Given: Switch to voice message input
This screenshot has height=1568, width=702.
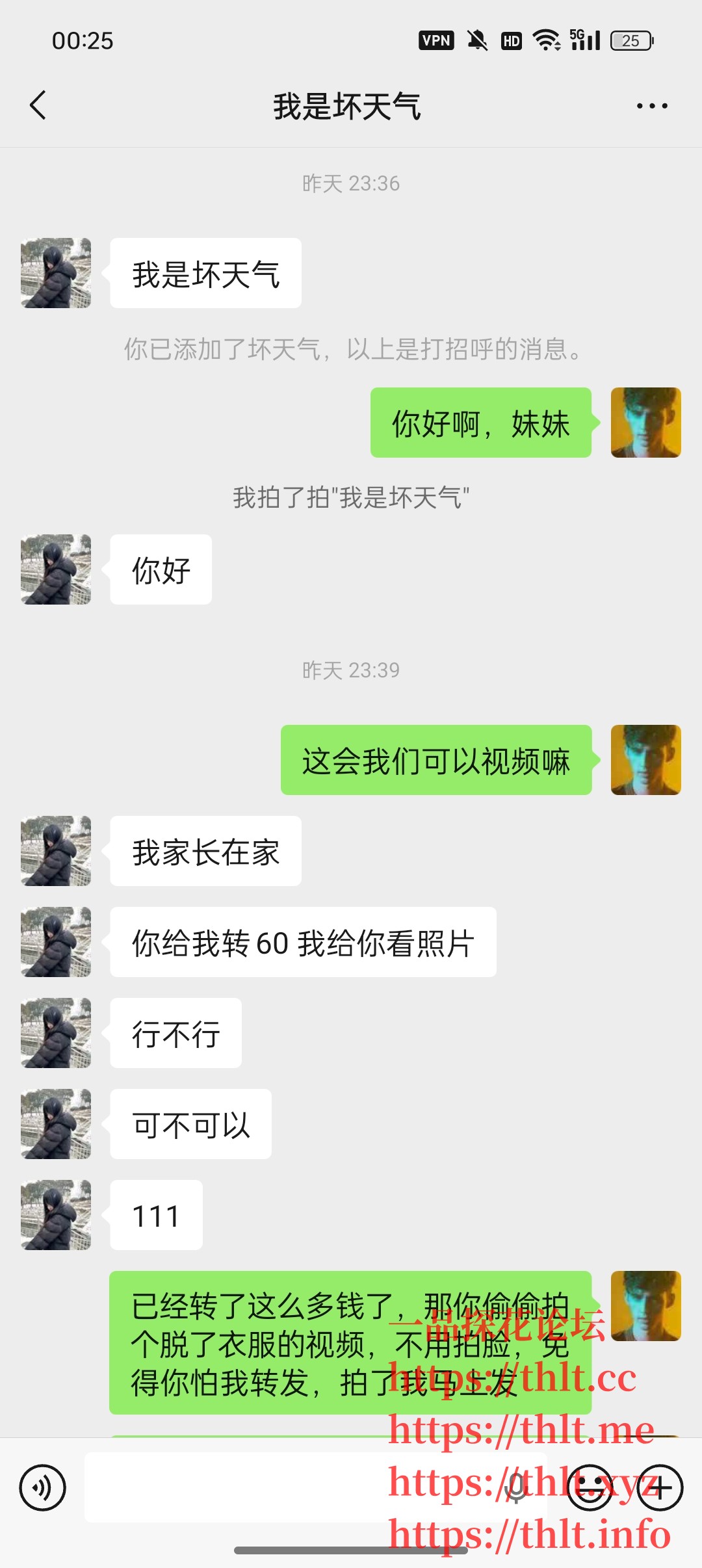Looking at the screenshot, I should point(43,1487).
